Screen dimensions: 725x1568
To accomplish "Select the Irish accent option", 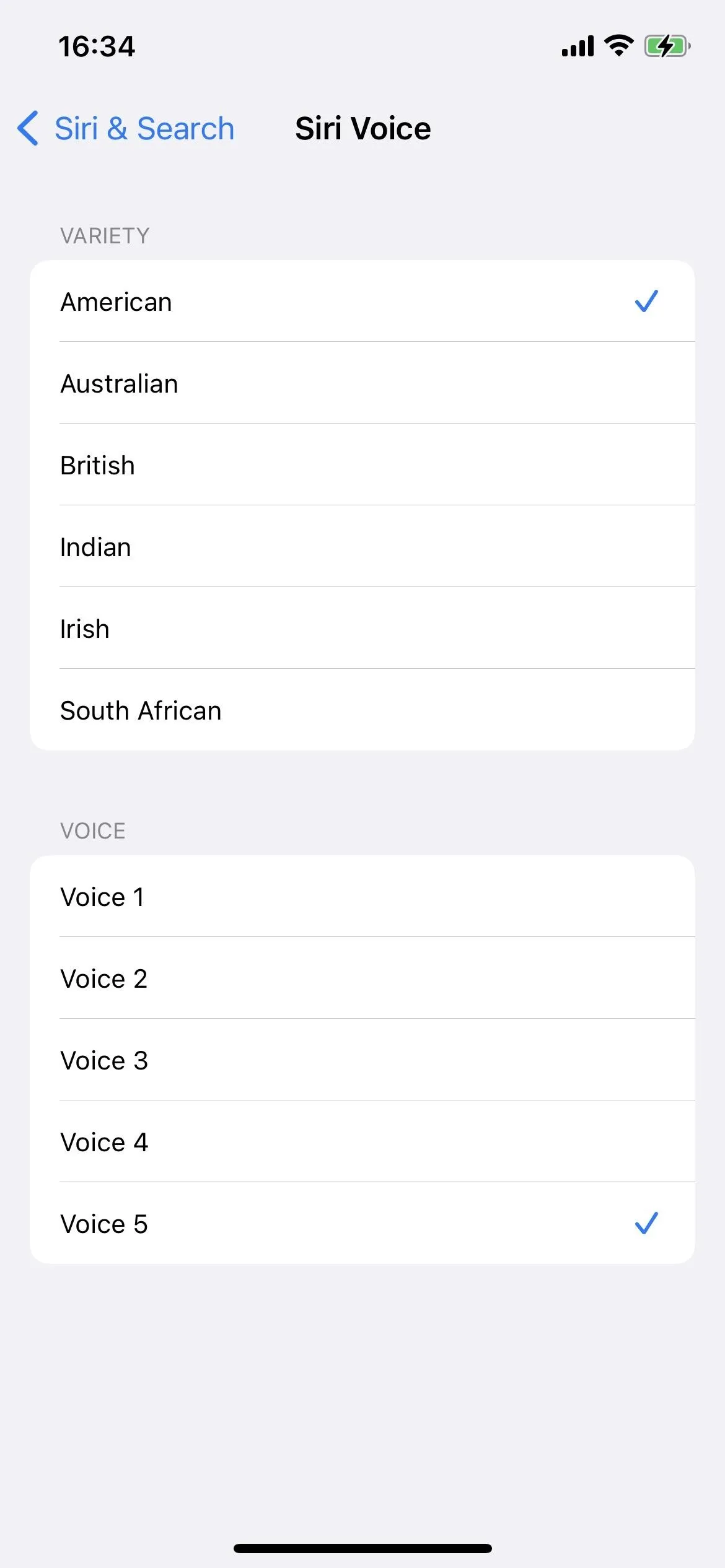I will click(x=362, y=629).
